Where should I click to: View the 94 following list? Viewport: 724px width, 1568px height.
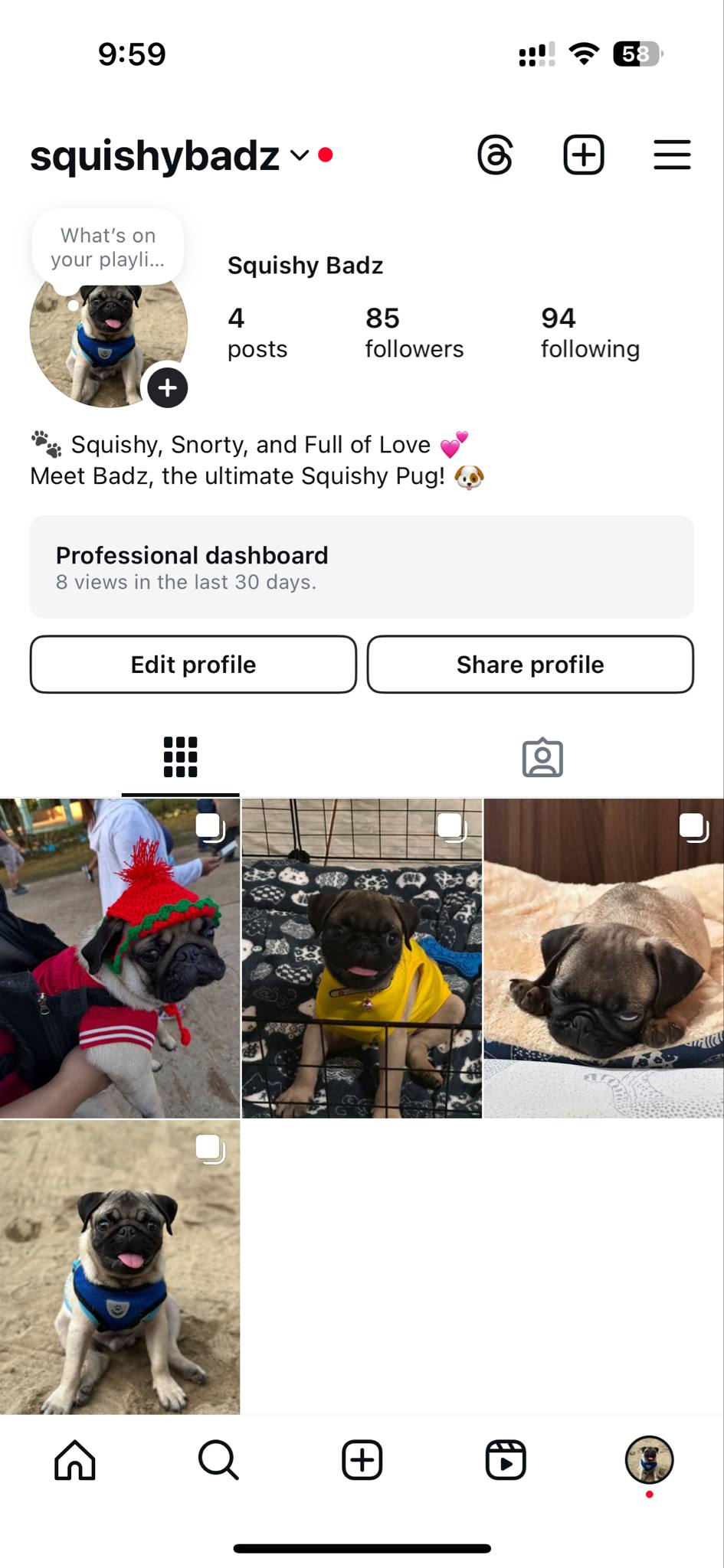(590, 333)
